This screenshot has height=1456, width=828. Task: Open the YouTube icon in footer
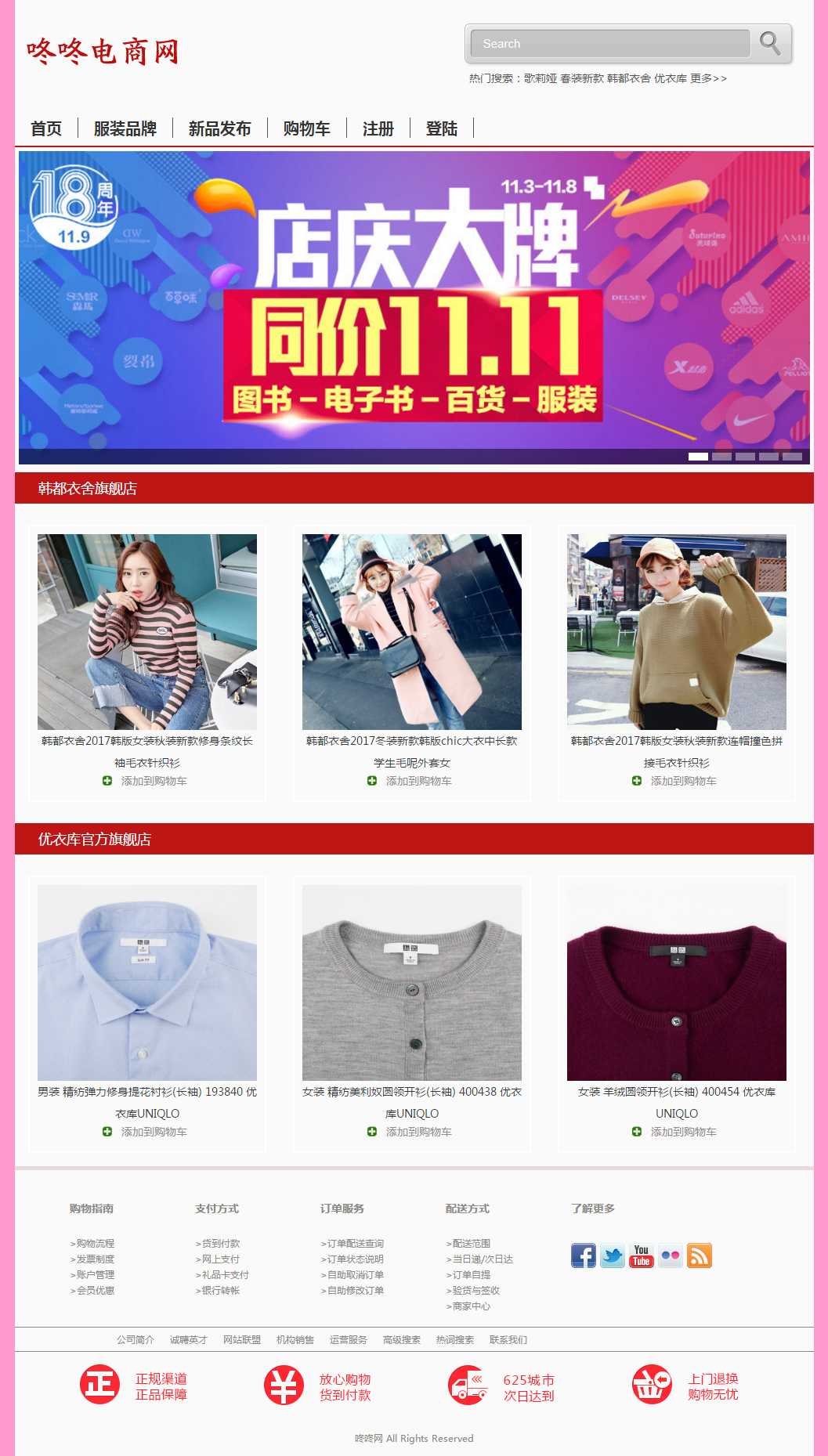tap(641, 1255)
